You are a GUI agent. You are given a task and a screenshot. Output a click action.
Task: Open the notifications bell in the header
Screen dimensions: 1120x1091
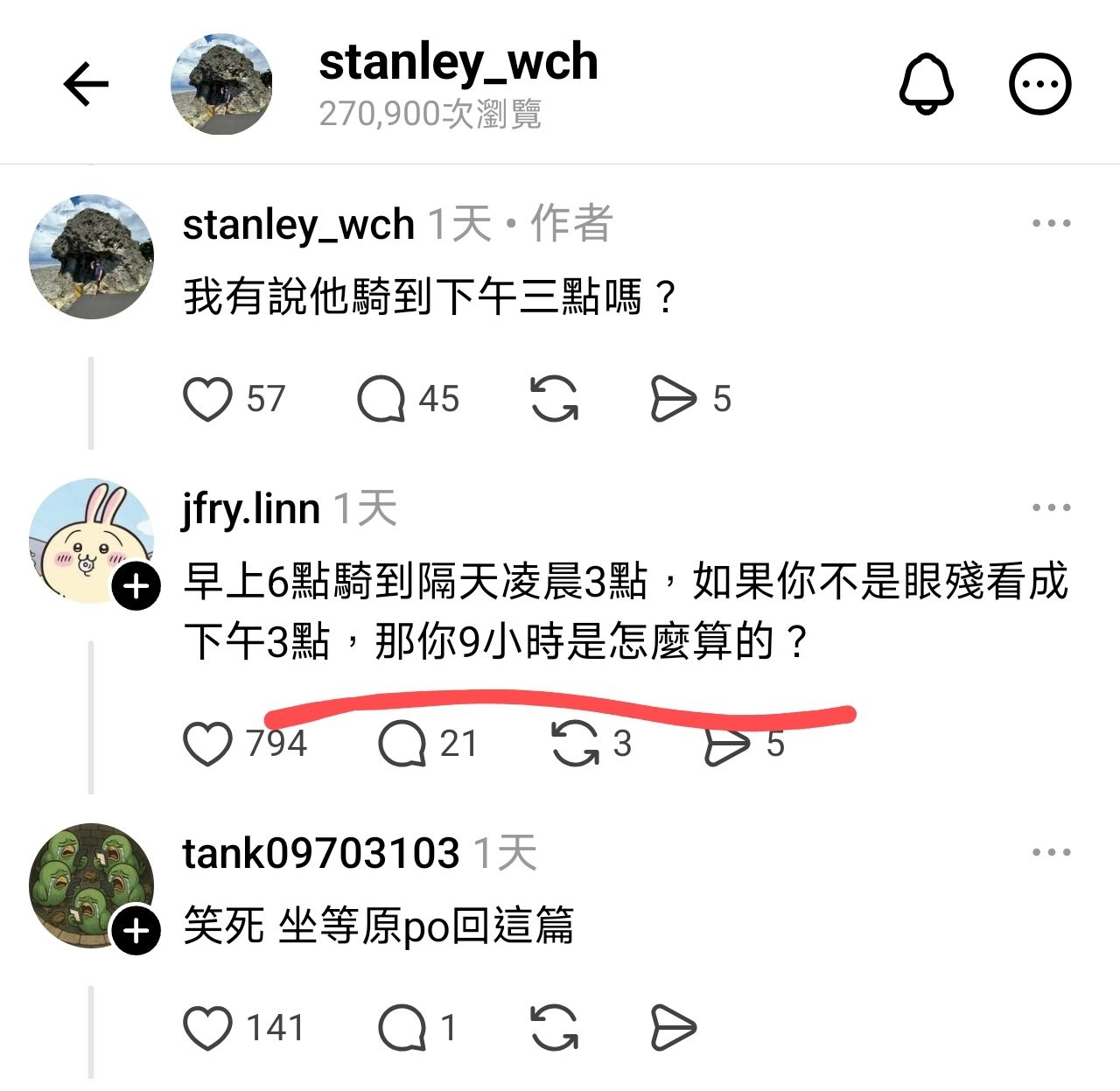[927, 84]
